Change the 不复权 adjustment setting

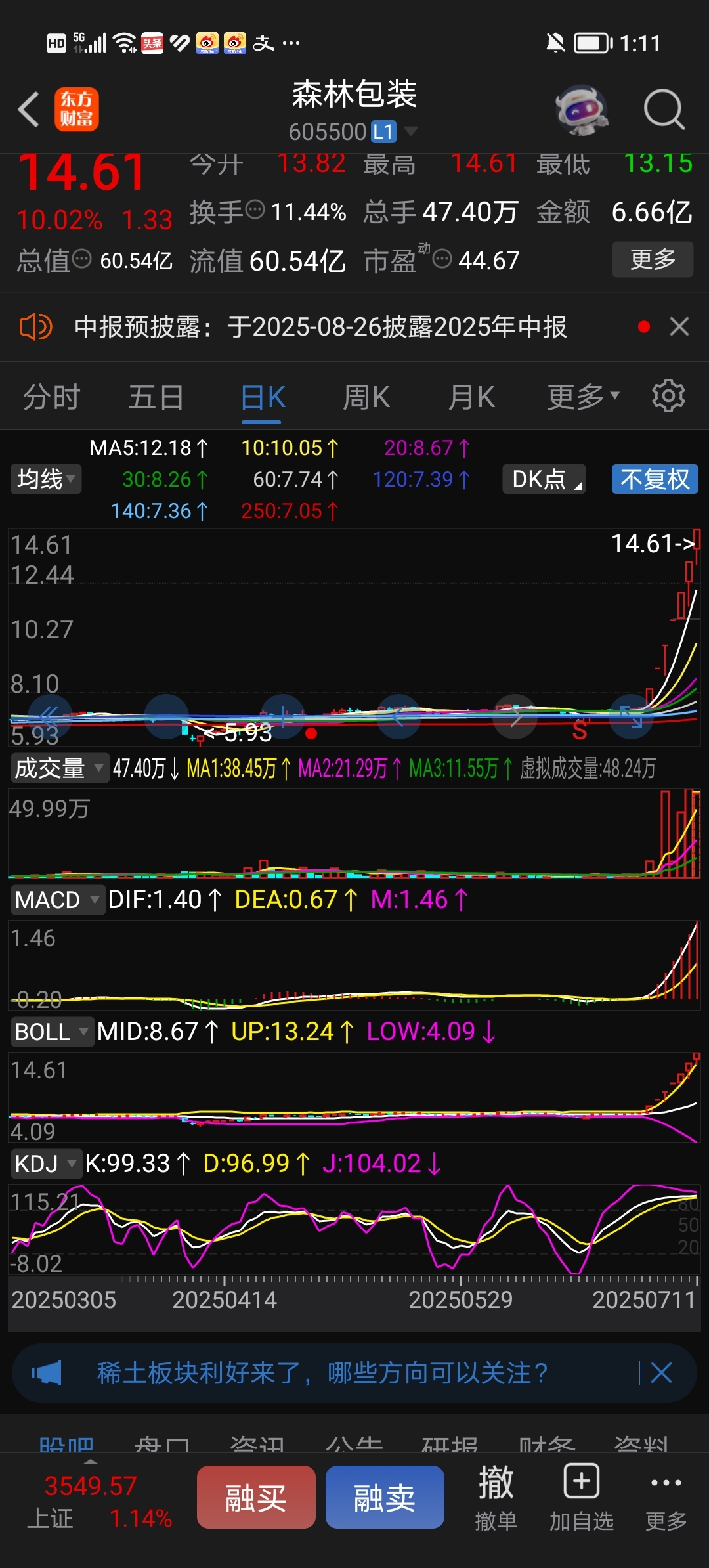pyautogui.click(x=655, y=479)
